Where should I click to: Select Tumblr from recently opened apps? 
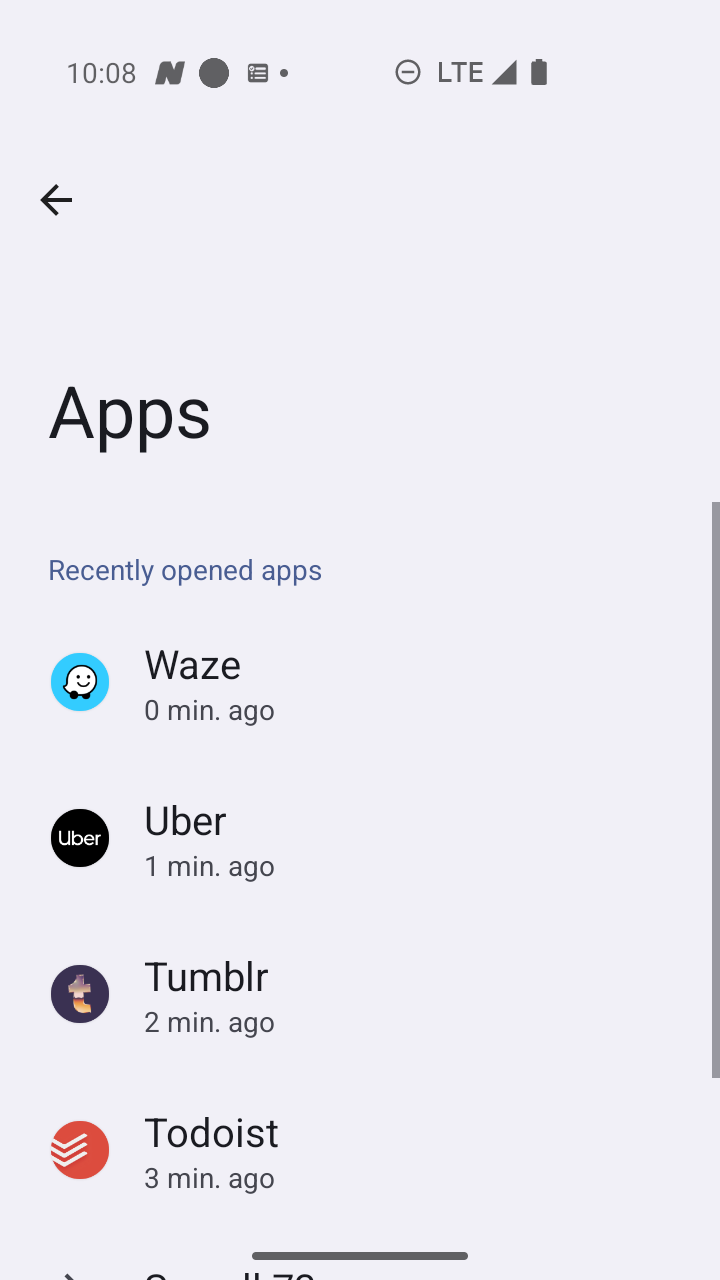(x=360, y=995)
